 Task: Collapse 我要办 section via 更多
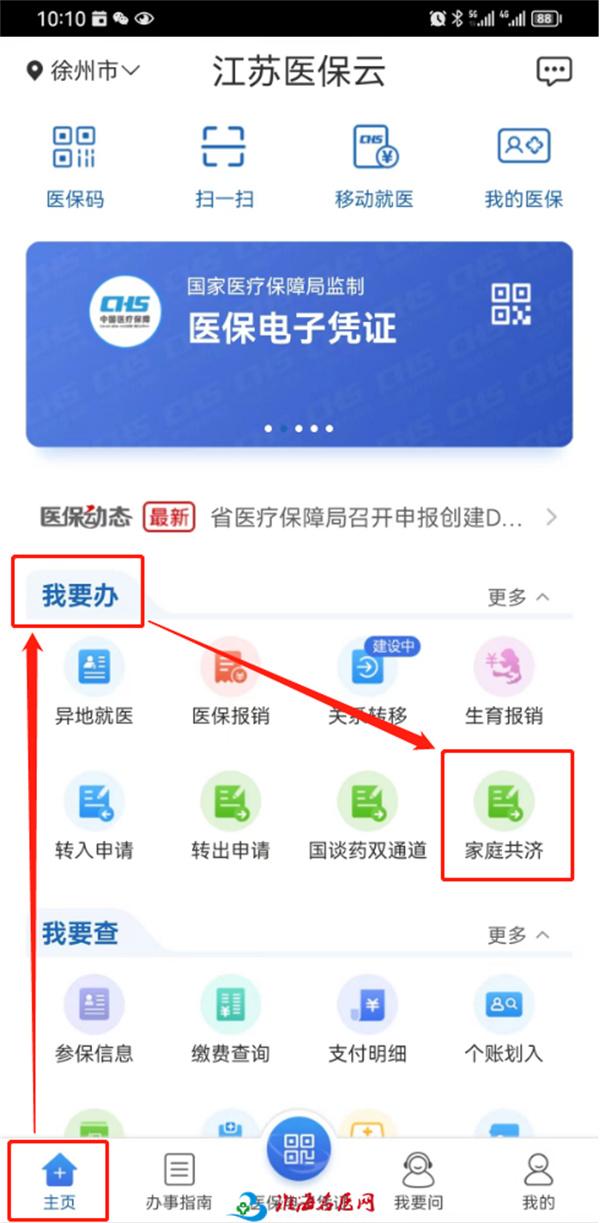click(518, 597)
